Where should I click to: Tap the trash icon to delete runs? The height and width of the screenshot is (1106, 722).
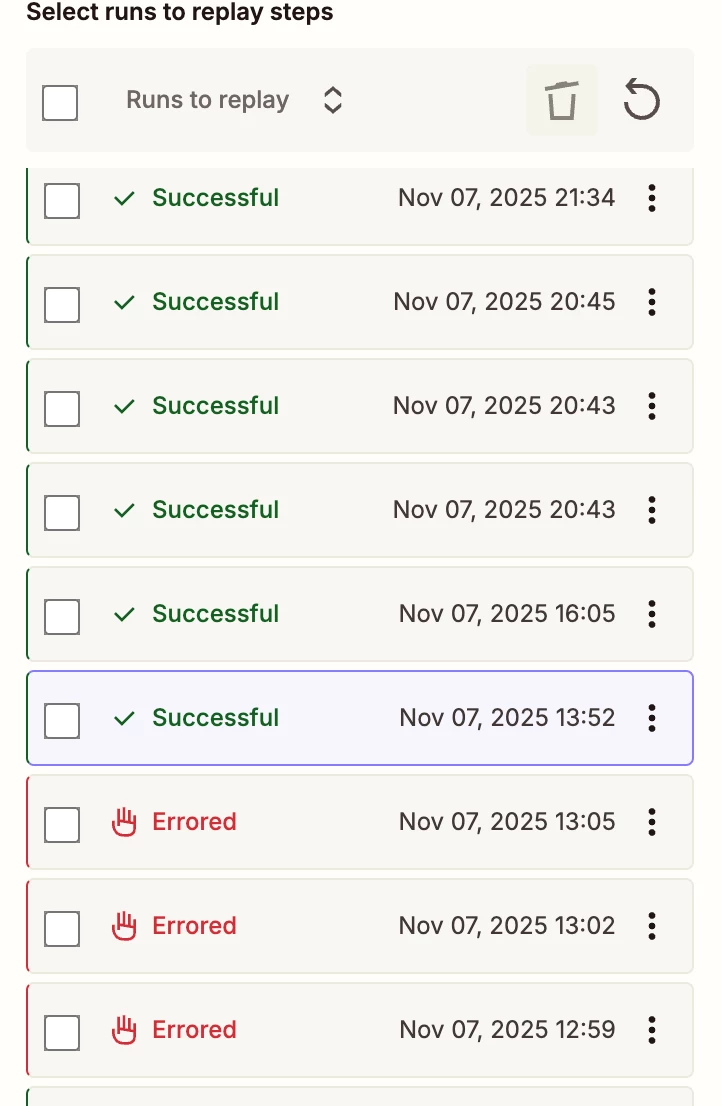562,101
